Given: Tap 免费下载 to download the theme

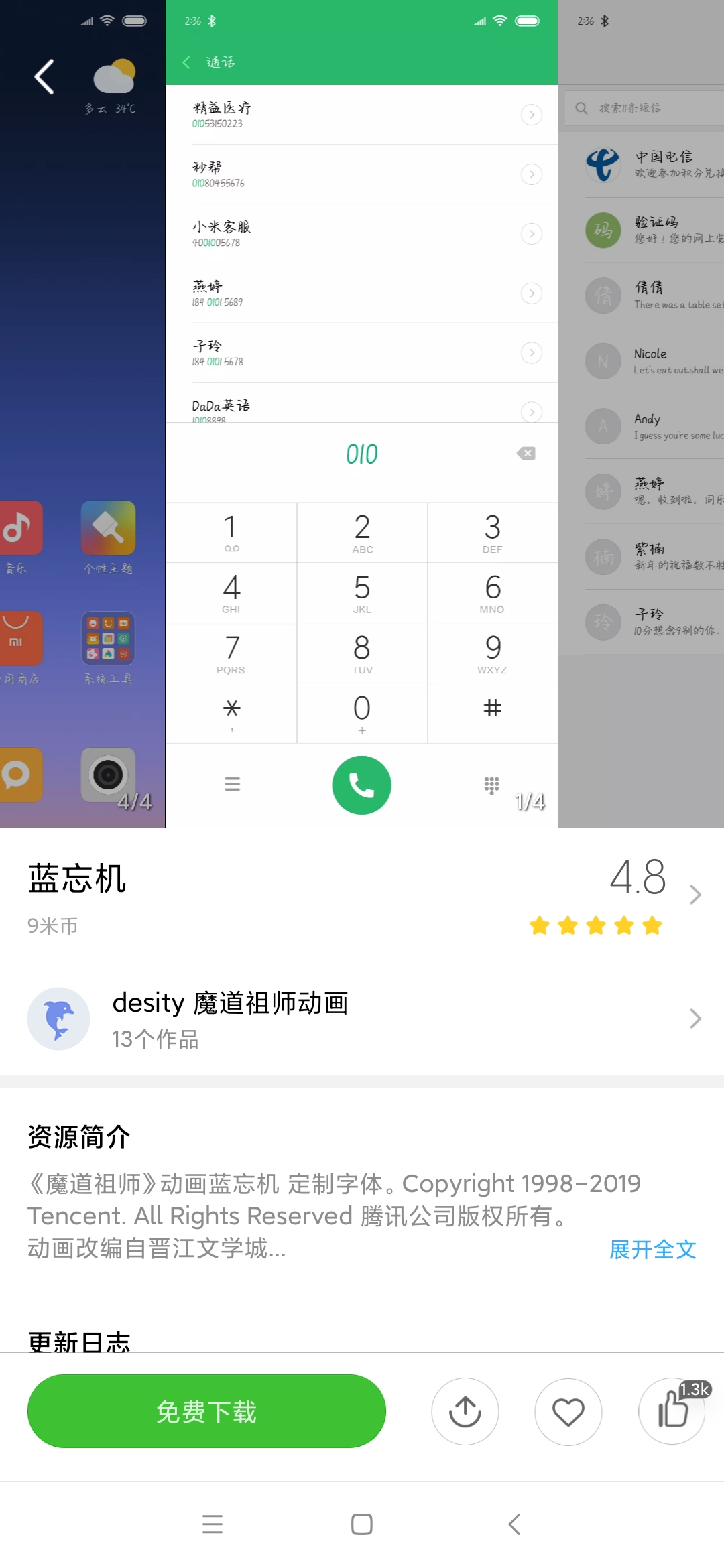Looking at the screenshot, I should point(206,1411).
